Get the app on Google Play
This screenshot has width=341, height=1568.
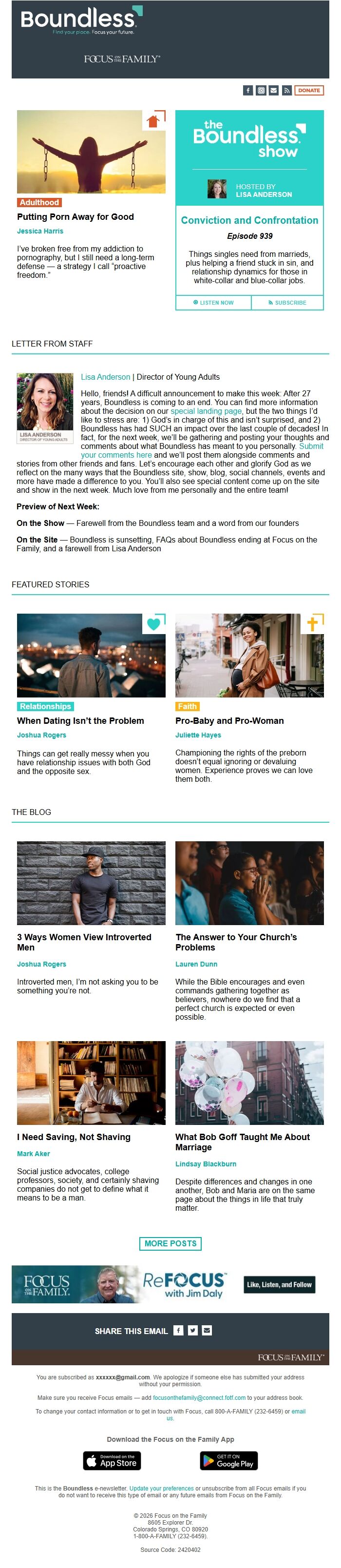(x=228, y=1461)
